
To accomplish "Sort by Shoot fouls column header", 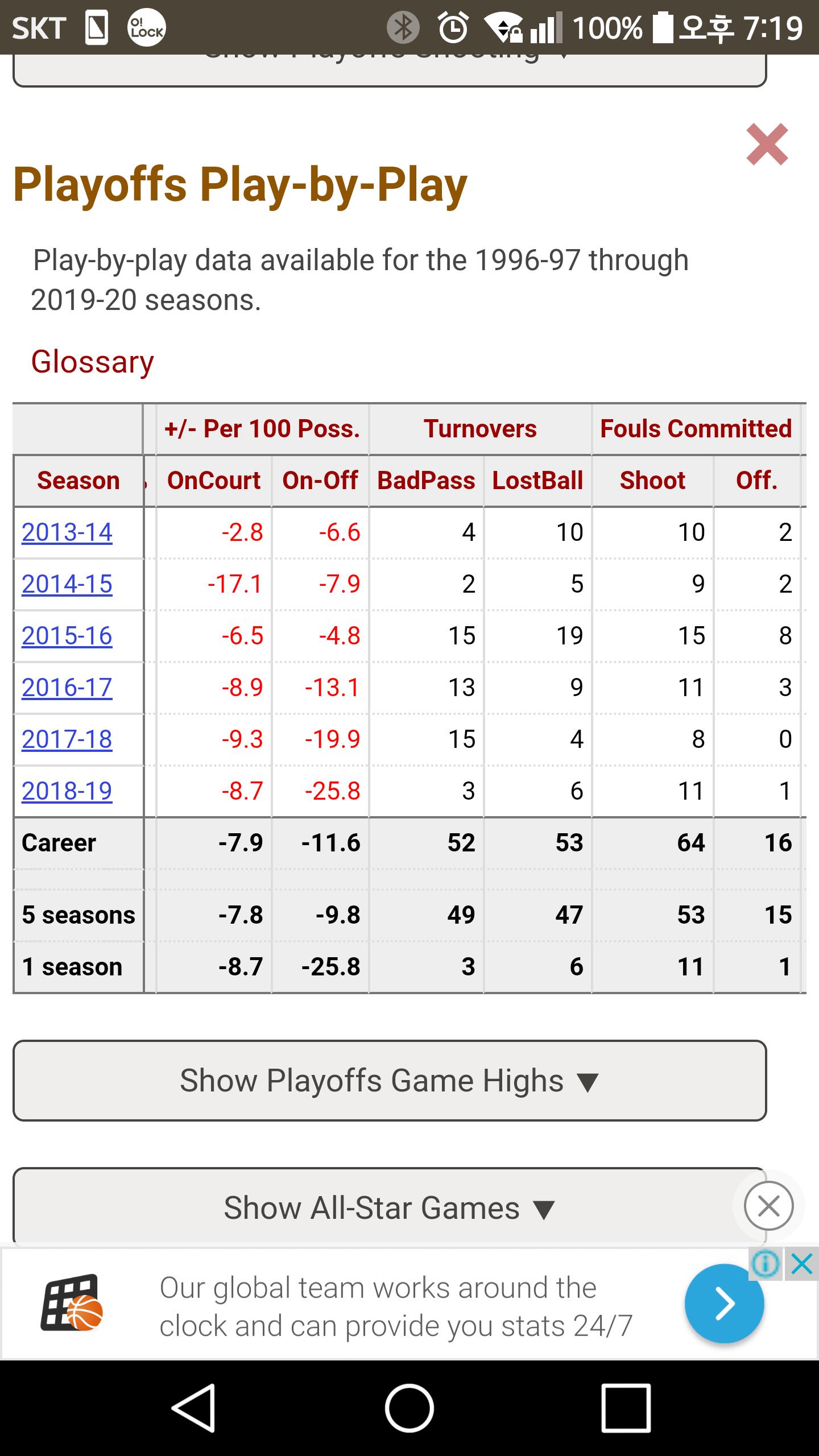I will (x=652, y=481).
